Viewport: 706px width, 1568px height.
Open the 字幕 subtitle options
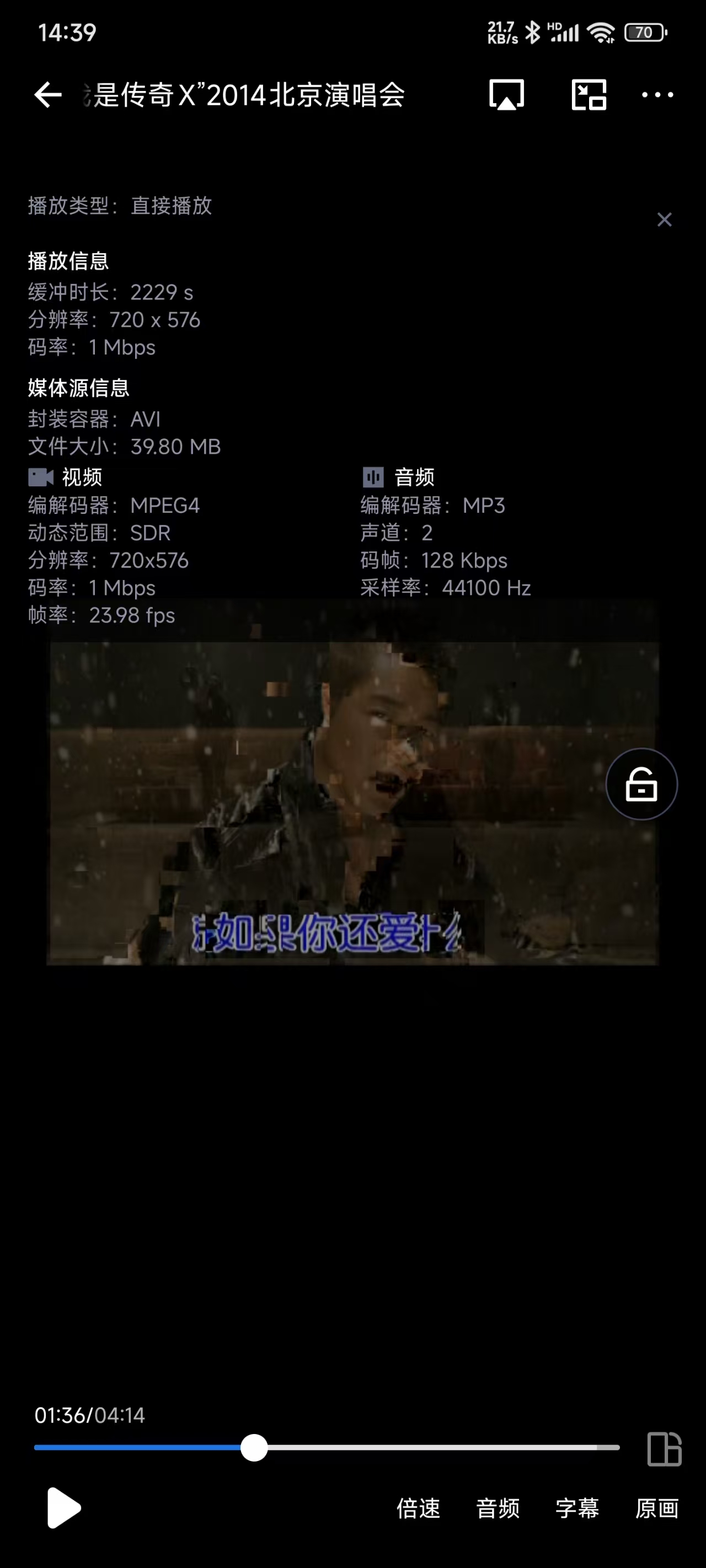click(x=577, y=1508)
